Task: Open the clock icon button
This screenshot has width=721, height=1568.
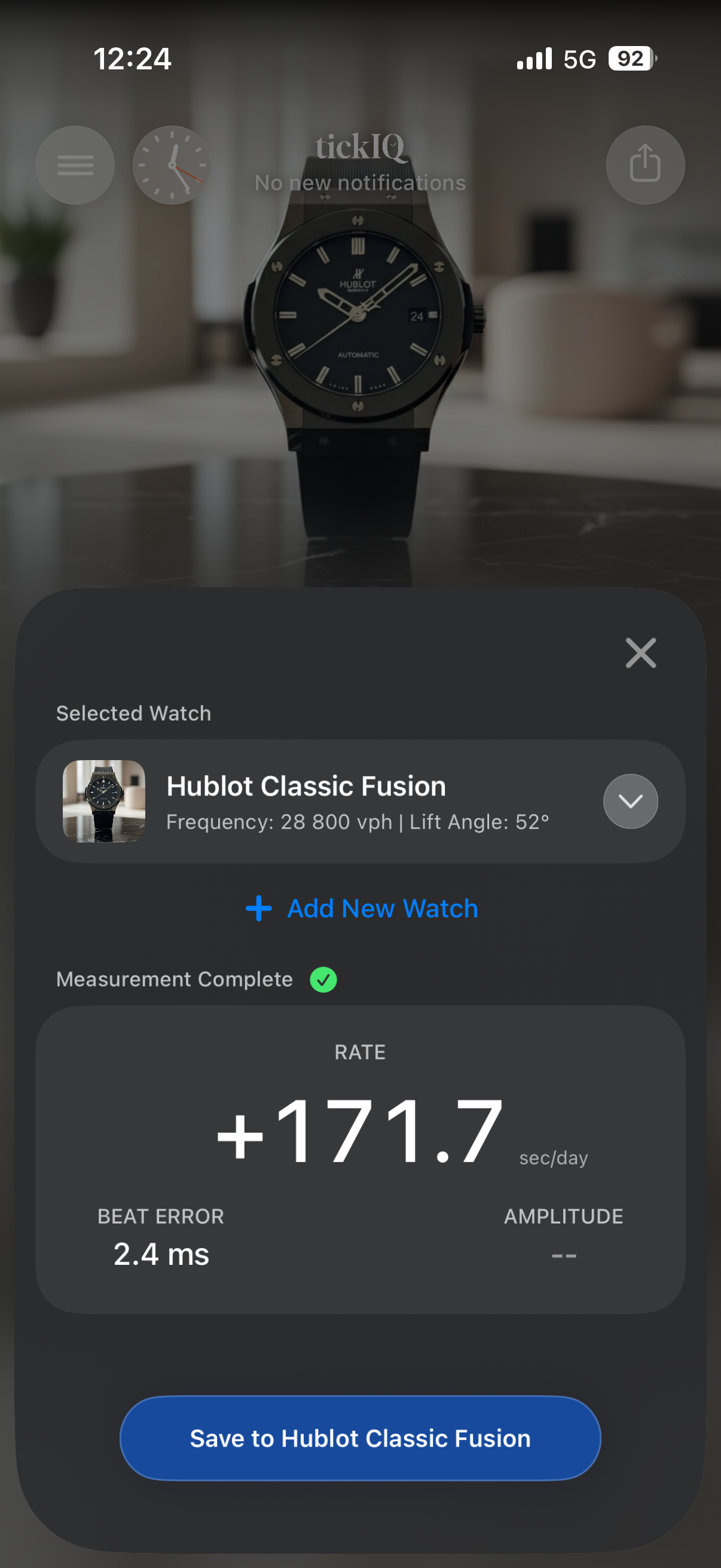Action: 172,165
